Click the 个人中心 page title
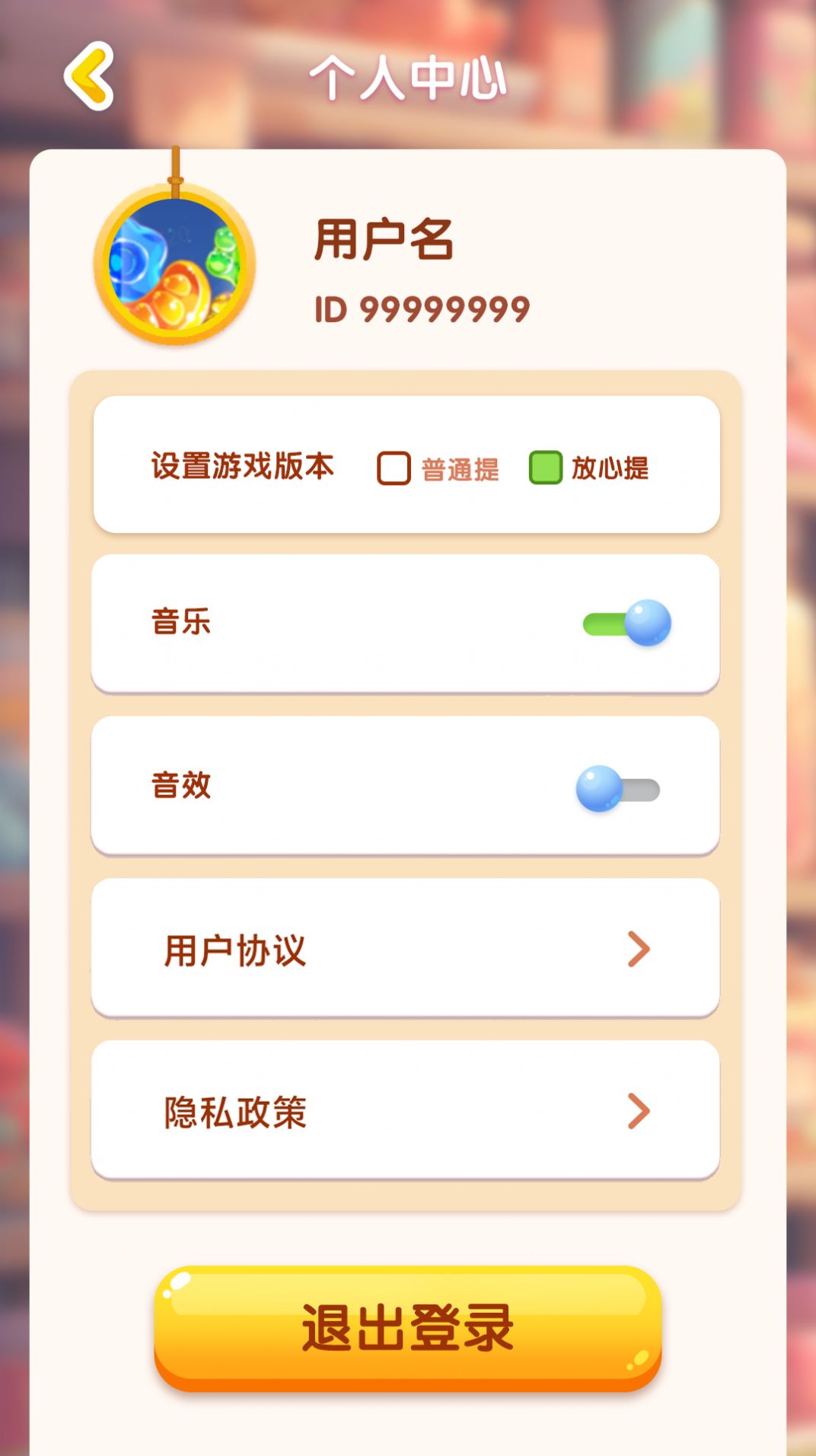 tap(408, 76)
